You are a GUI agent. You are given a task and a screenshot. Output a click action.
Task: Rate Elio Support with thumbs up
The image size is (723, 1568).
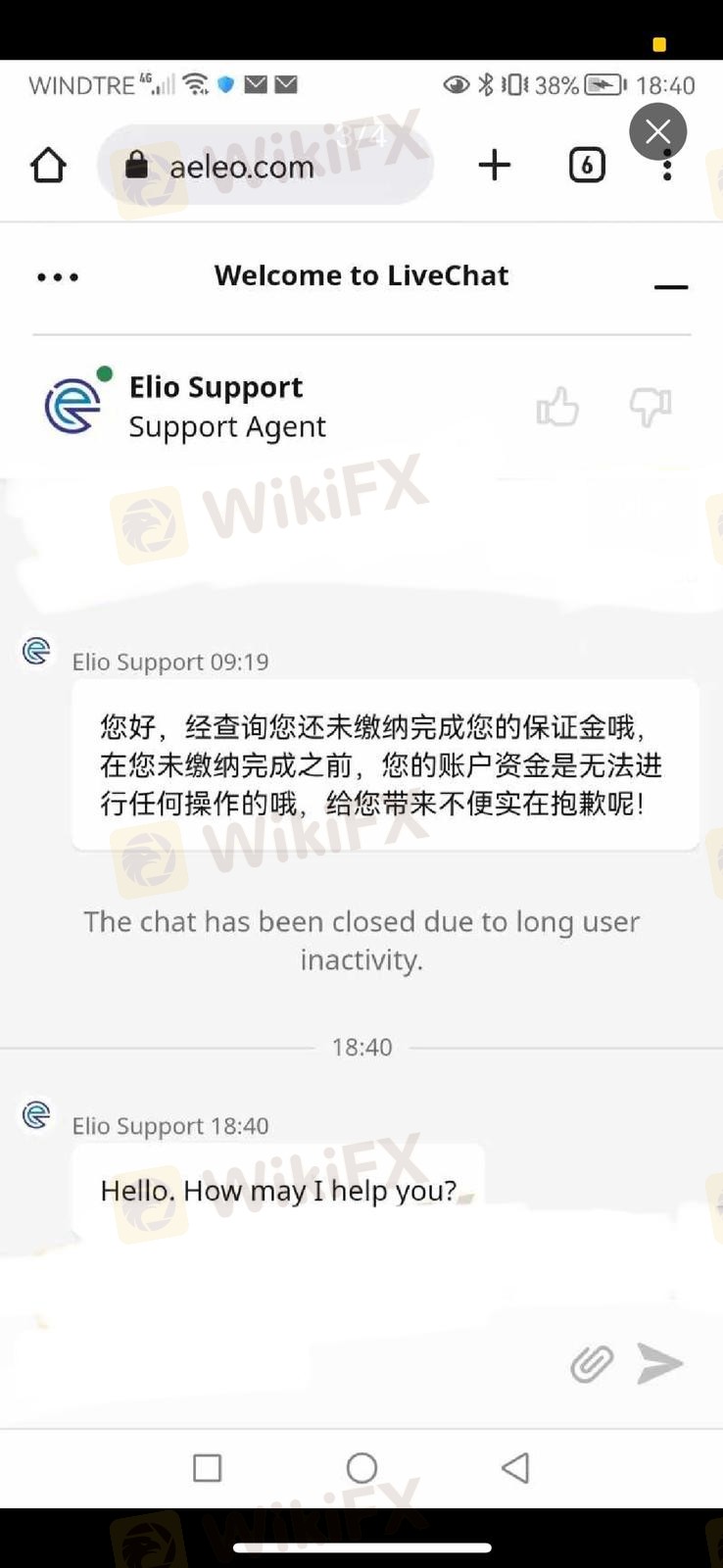click(x=558, y=407)
